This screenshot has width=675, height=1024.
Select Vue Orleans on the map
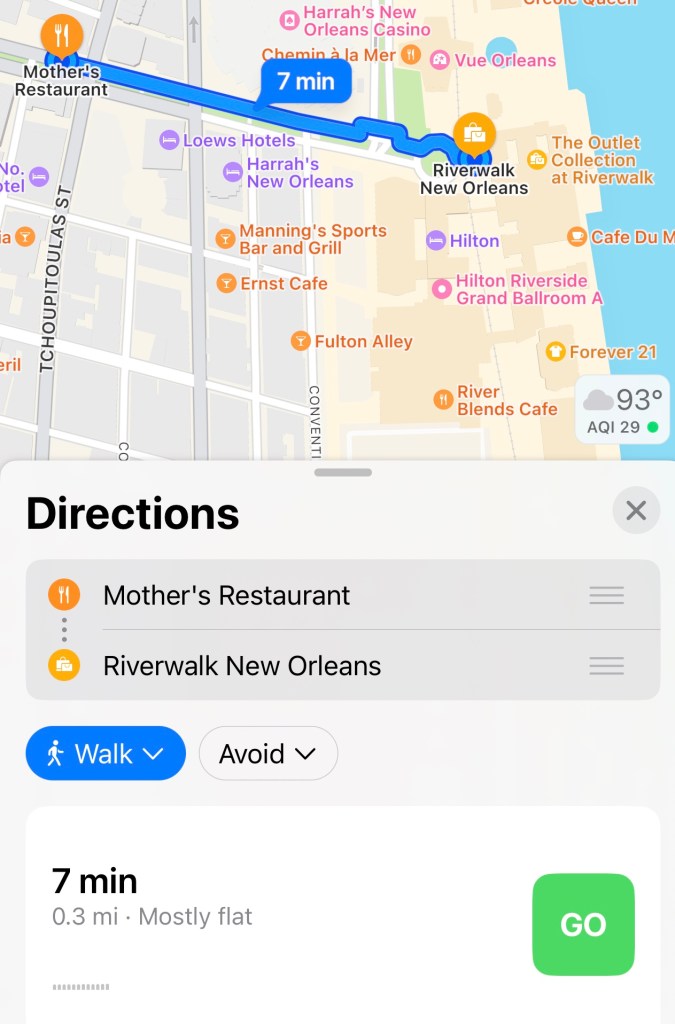tap(440, 60)
